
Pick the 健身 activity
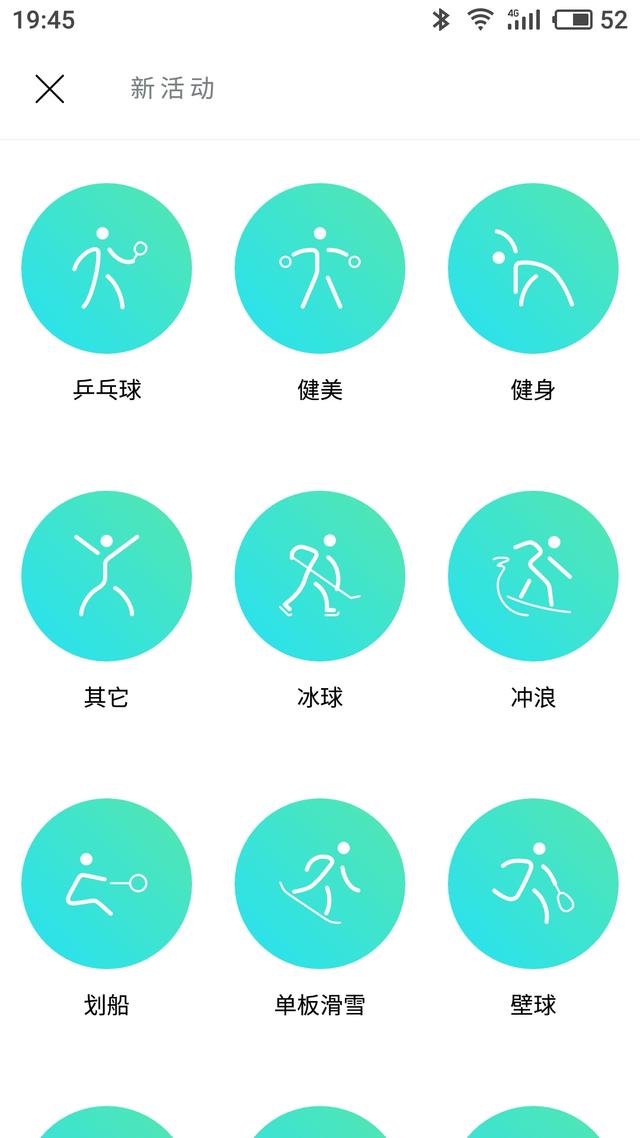pyautogui.click(x=533, y=269)
